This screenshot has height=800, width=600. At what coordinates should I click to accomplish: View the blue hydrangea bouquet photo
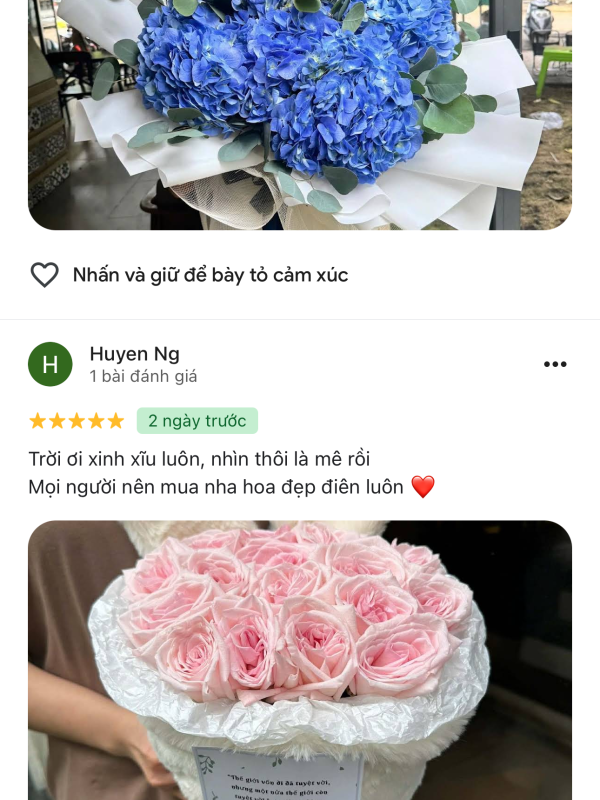point(300,110)
